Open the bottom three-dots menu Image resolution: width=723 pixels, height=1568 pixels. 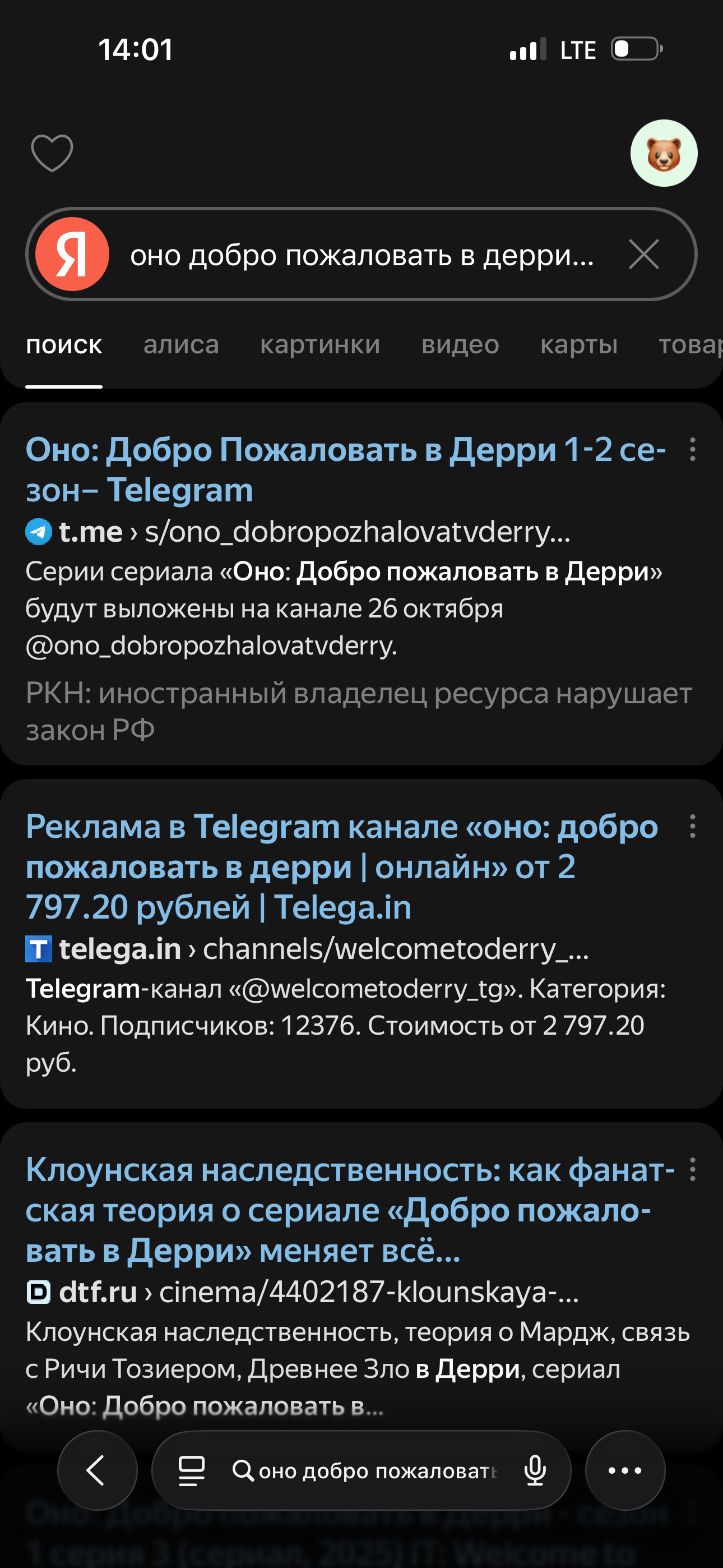point(625,1470)
